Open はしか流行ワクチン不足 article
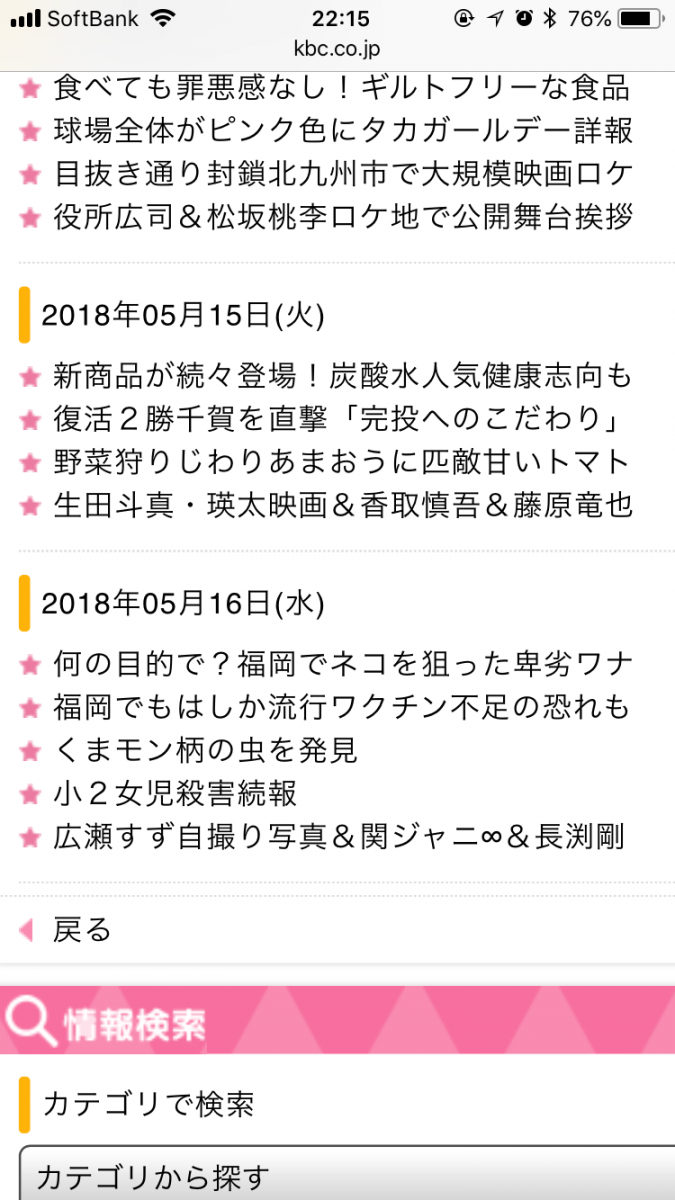Image resolution: width=675 pixels, height=1200 pixels. click(x=340, y=707)
